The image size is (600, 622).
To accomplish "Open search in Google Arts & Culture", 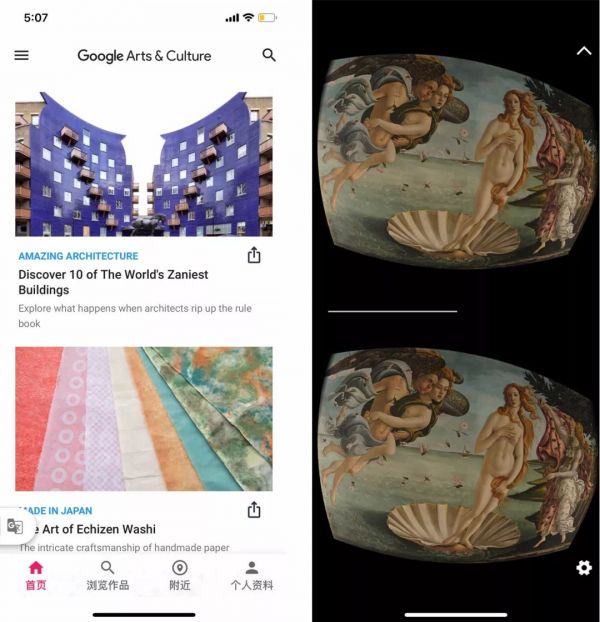I will [269, 56].
